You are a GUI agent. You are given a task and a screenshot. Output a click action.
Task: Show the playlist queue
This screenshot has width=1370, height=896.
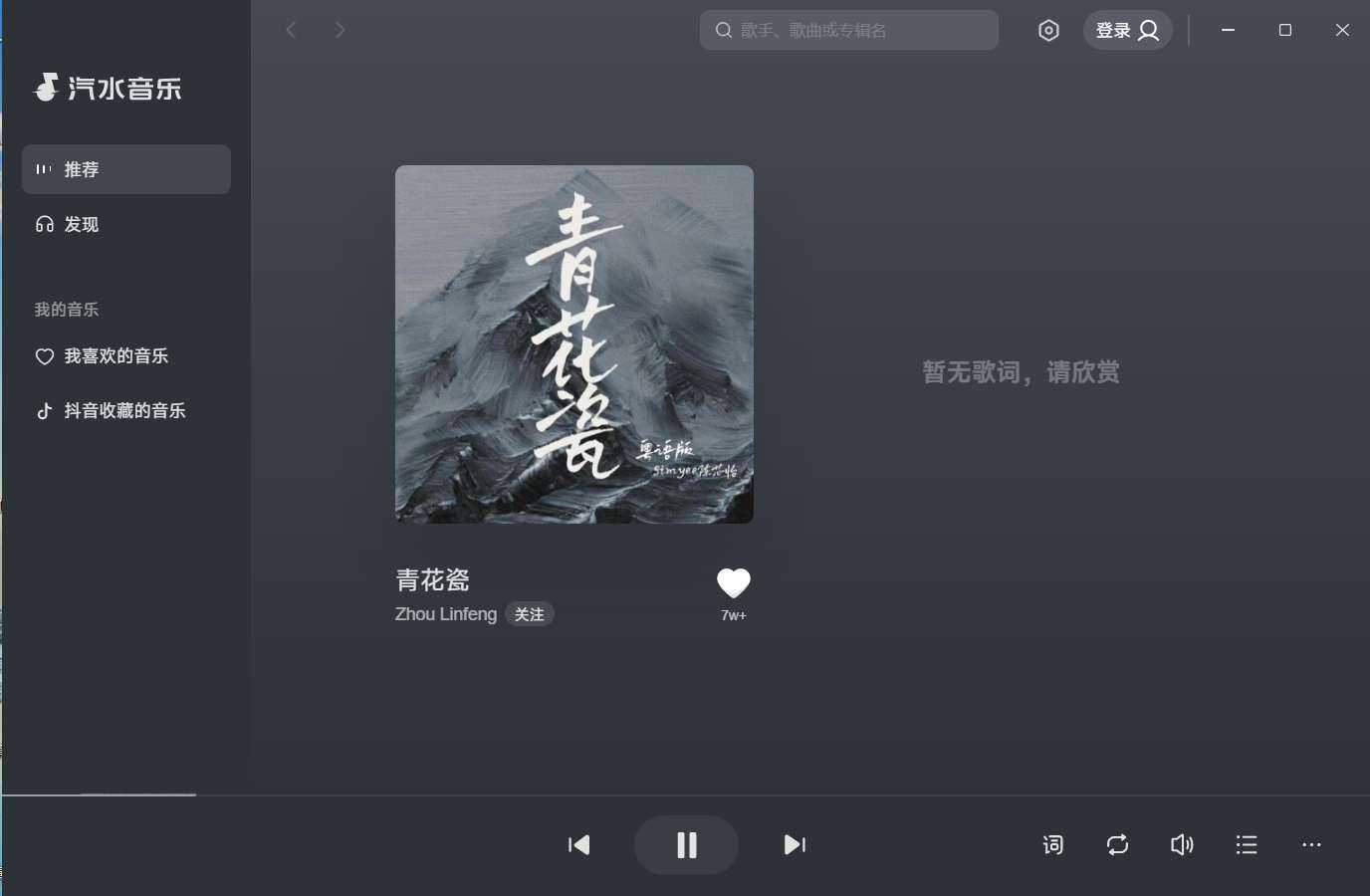point(1247,845)
